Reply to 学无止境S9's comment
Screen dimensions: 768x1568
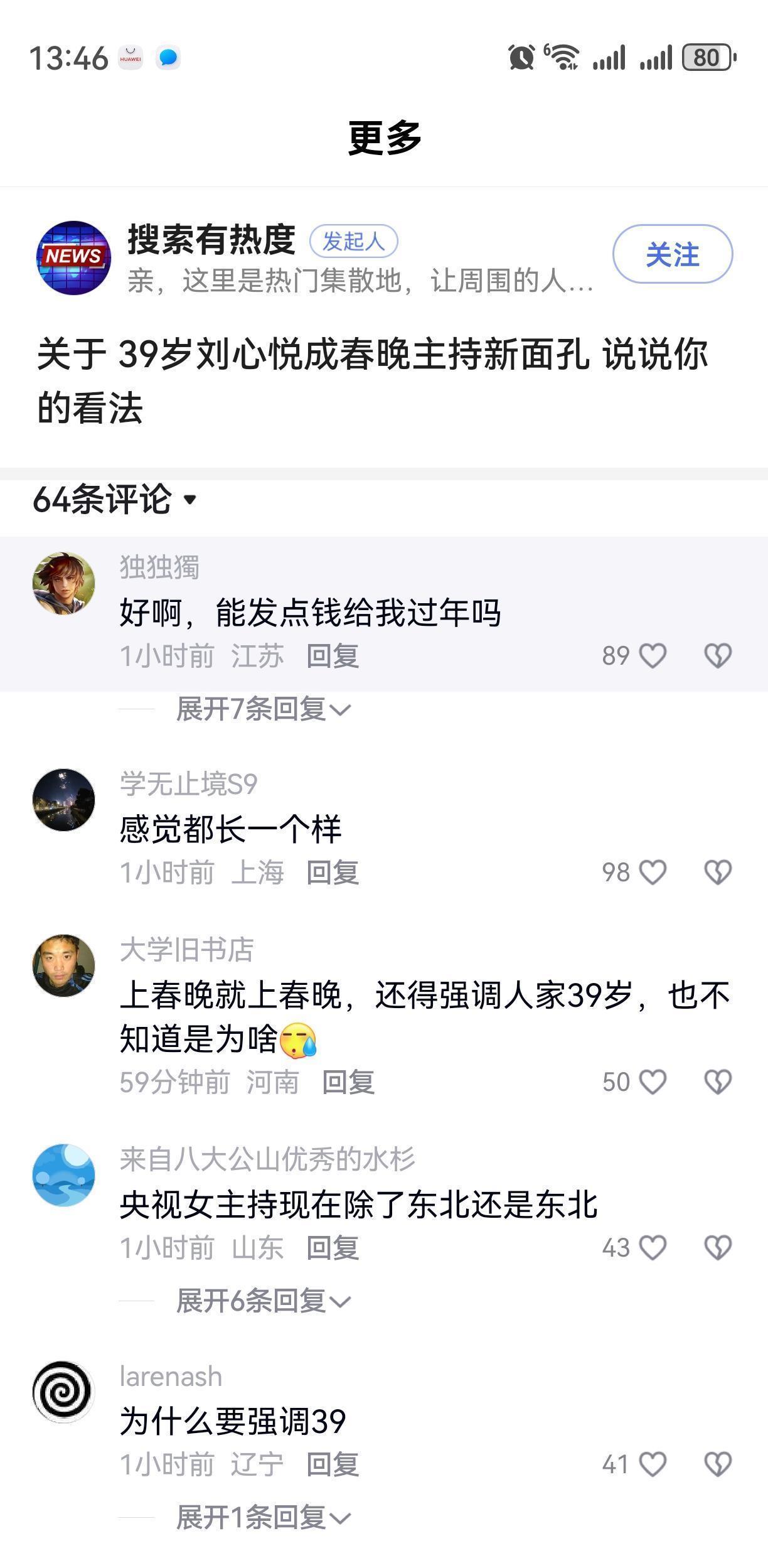[333, 873]
